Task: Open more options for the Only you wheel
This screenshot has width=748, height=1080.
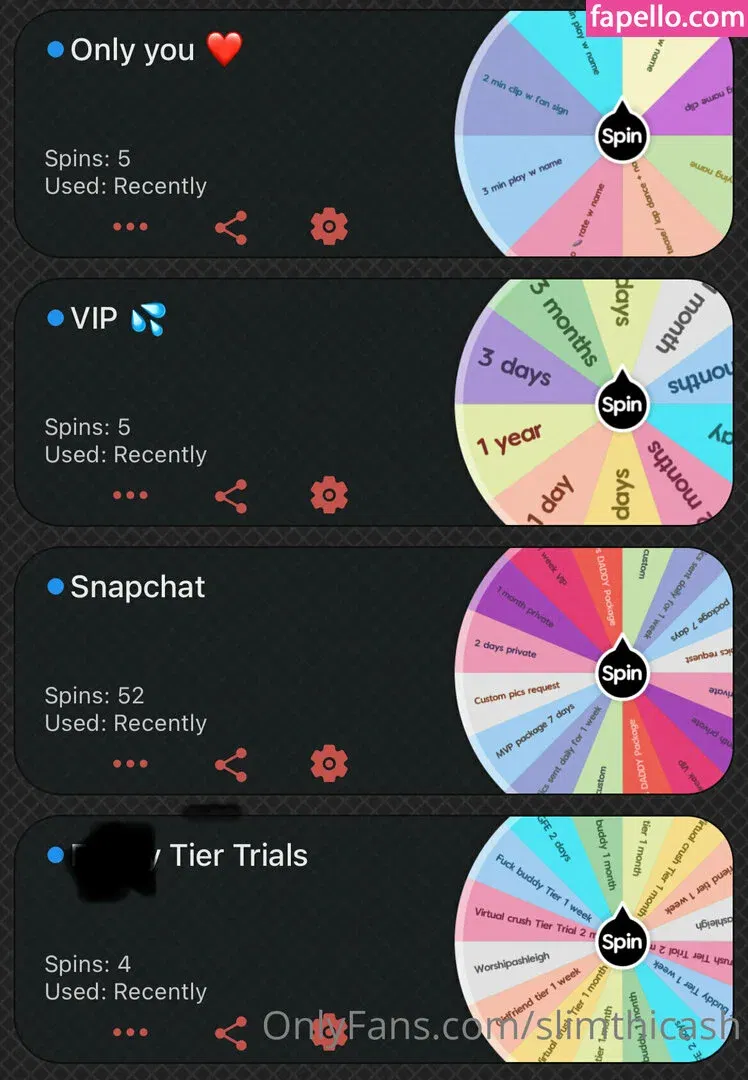Action: coord(130,227)
